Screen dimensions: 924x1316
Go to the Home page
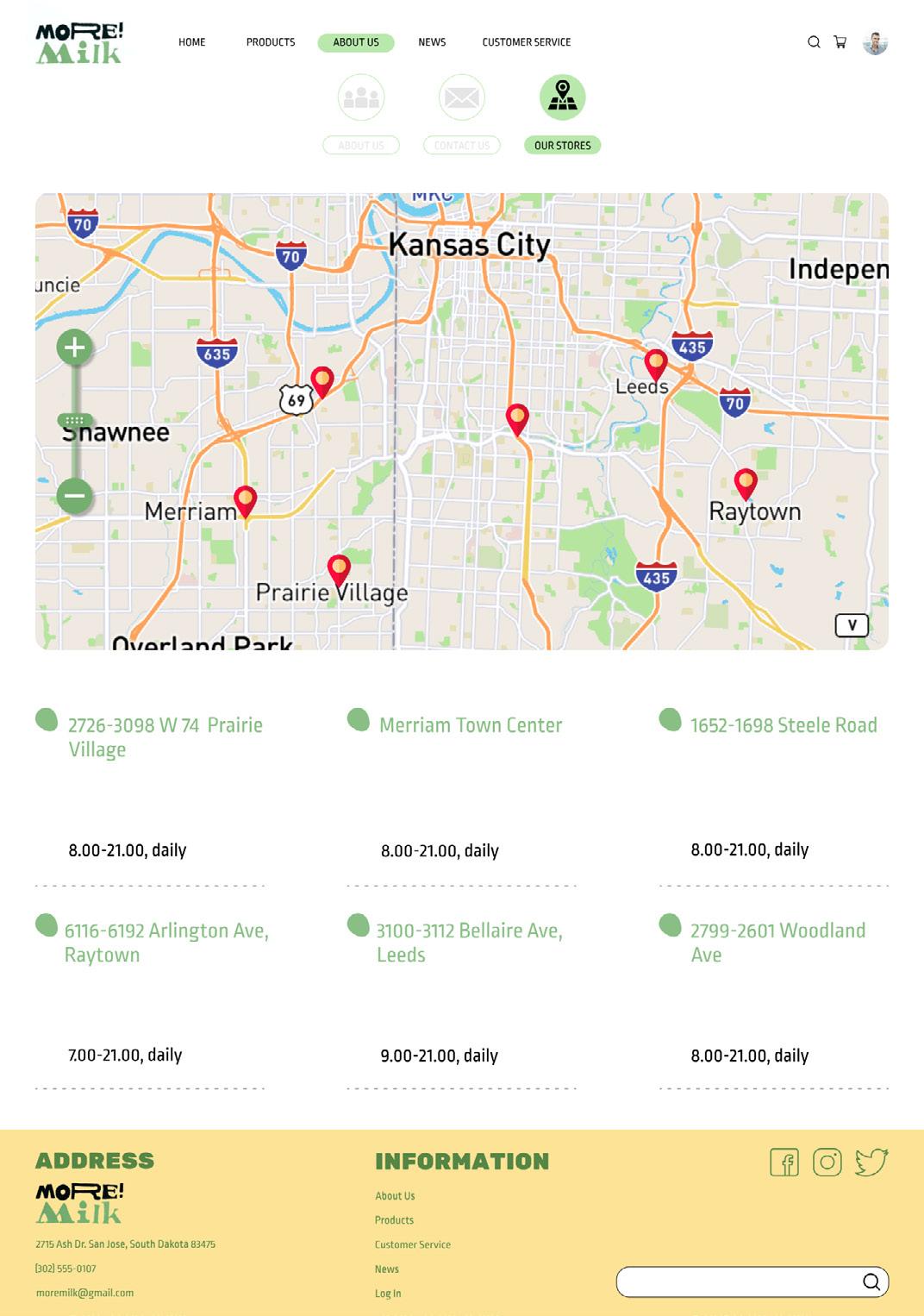pos(191,42)
